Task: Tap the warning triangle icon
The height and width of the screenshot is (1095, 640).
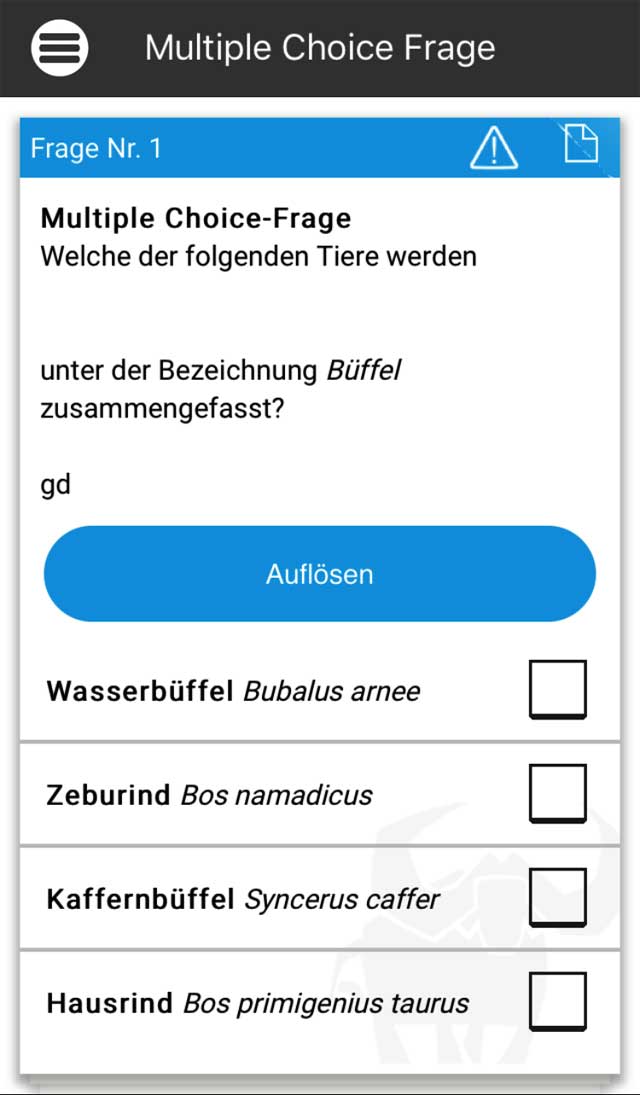Action: tap(494, 149)
